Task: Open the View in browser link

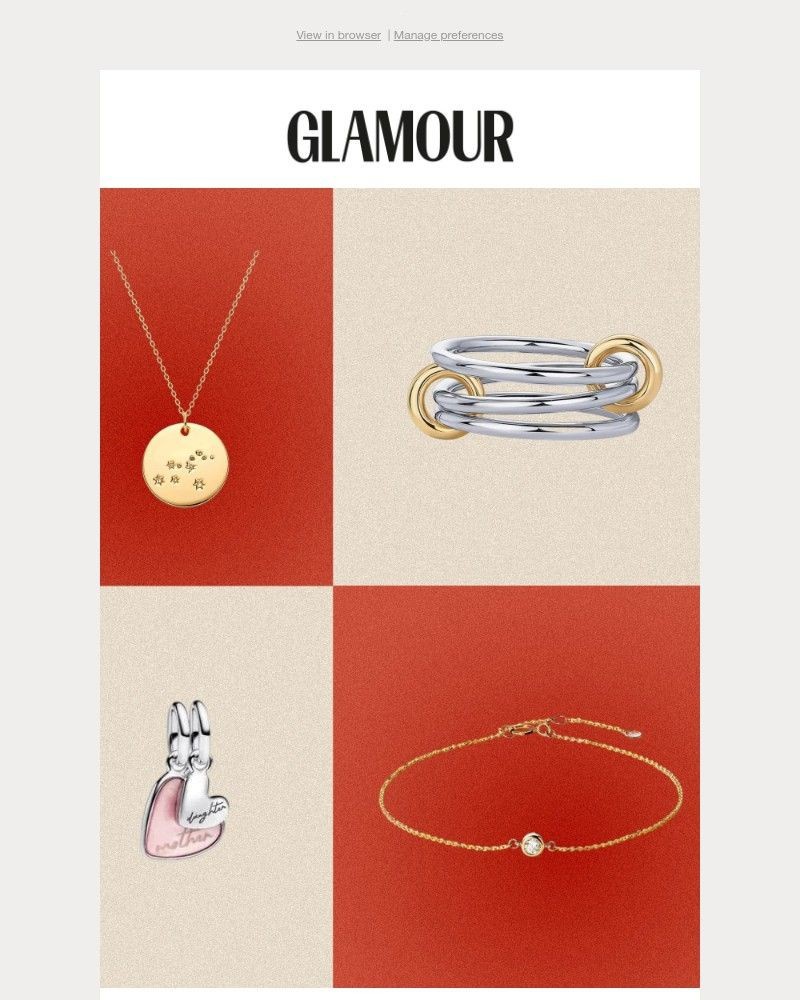Action: 338,35
